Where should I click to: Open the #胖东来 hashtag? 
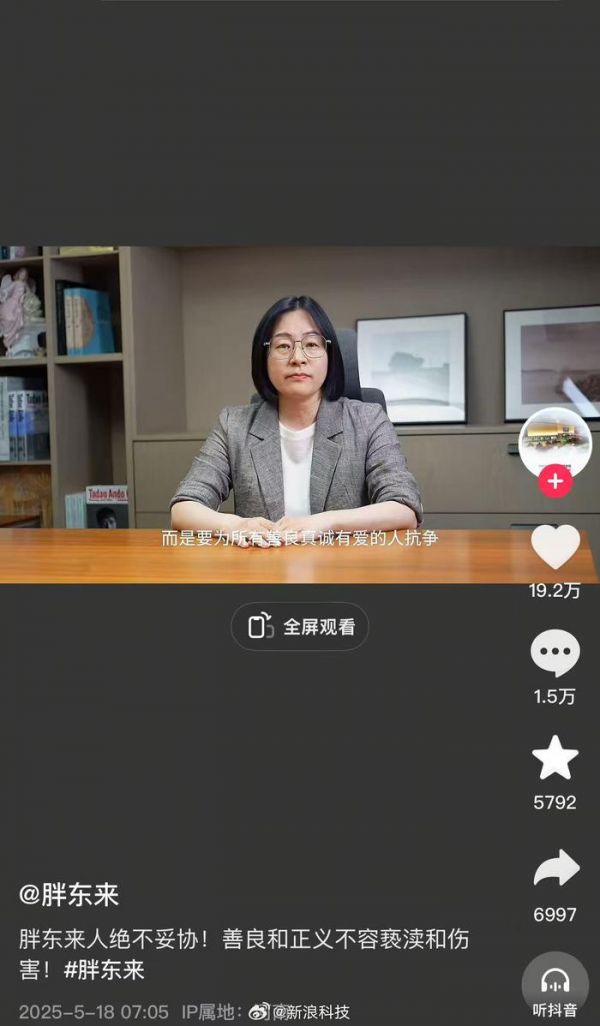pos(105,969)
